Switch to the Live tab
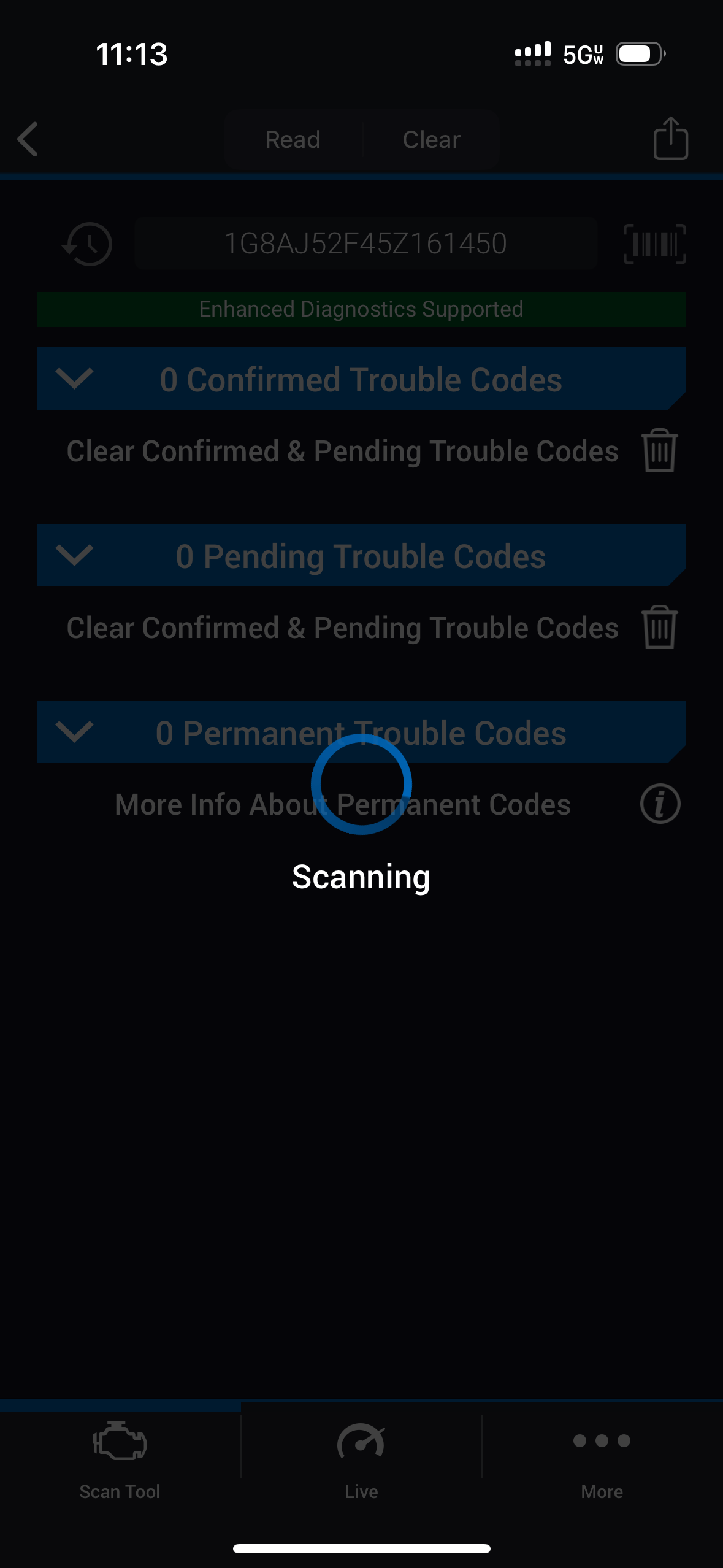 tap(361, 1459)
